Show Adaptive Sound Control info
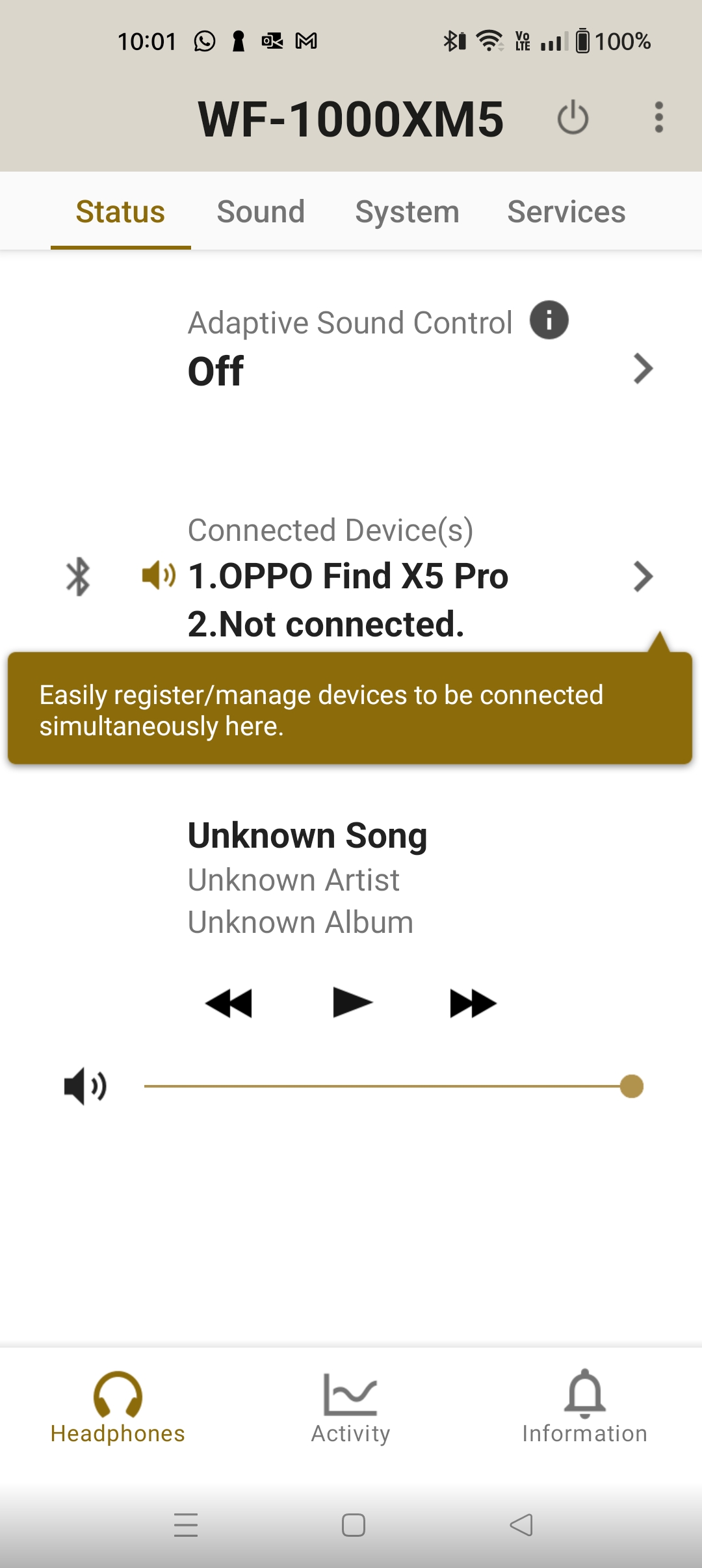 point(549,320)
